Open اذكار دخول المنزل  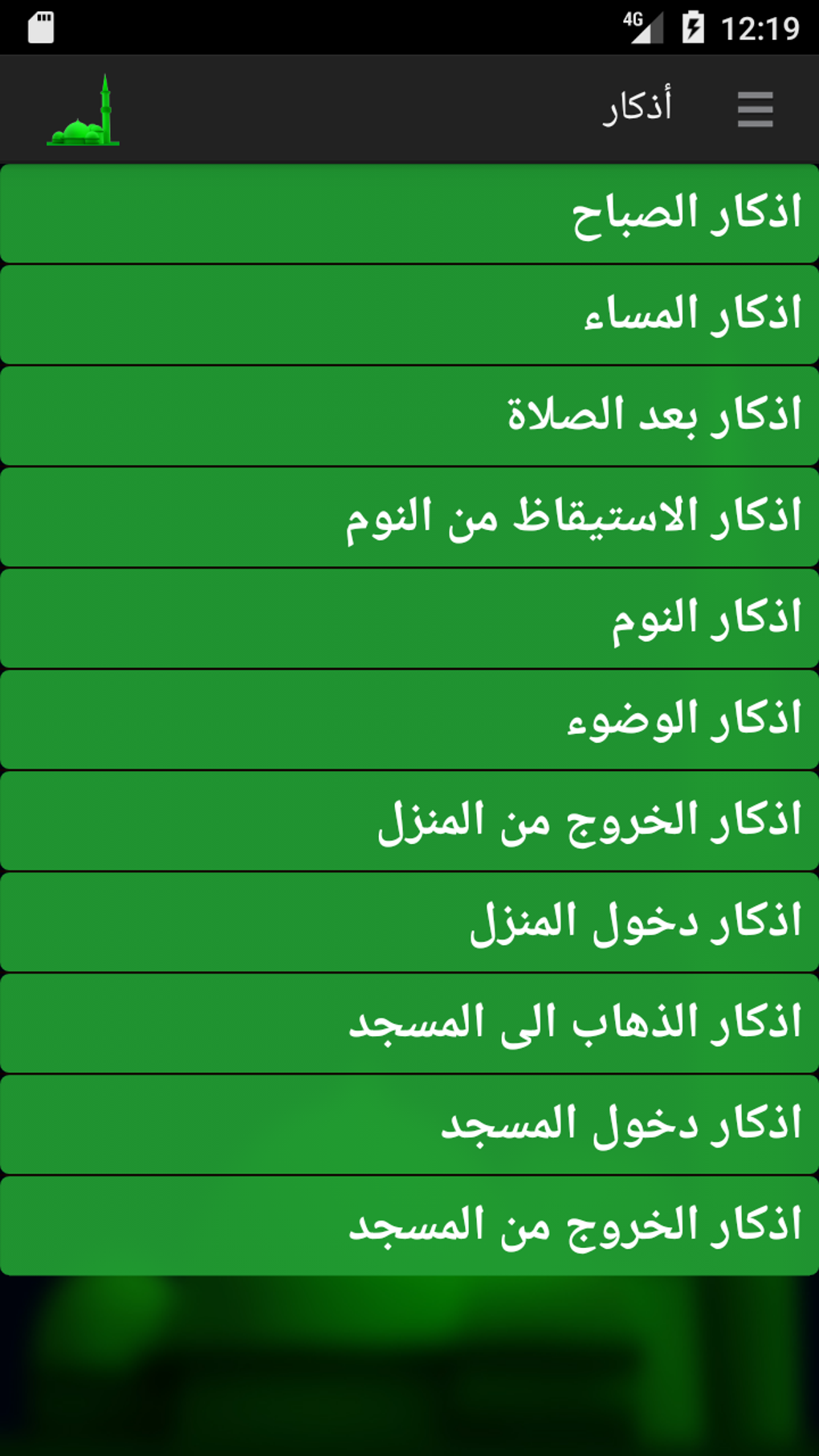click(x=409, y=922)
